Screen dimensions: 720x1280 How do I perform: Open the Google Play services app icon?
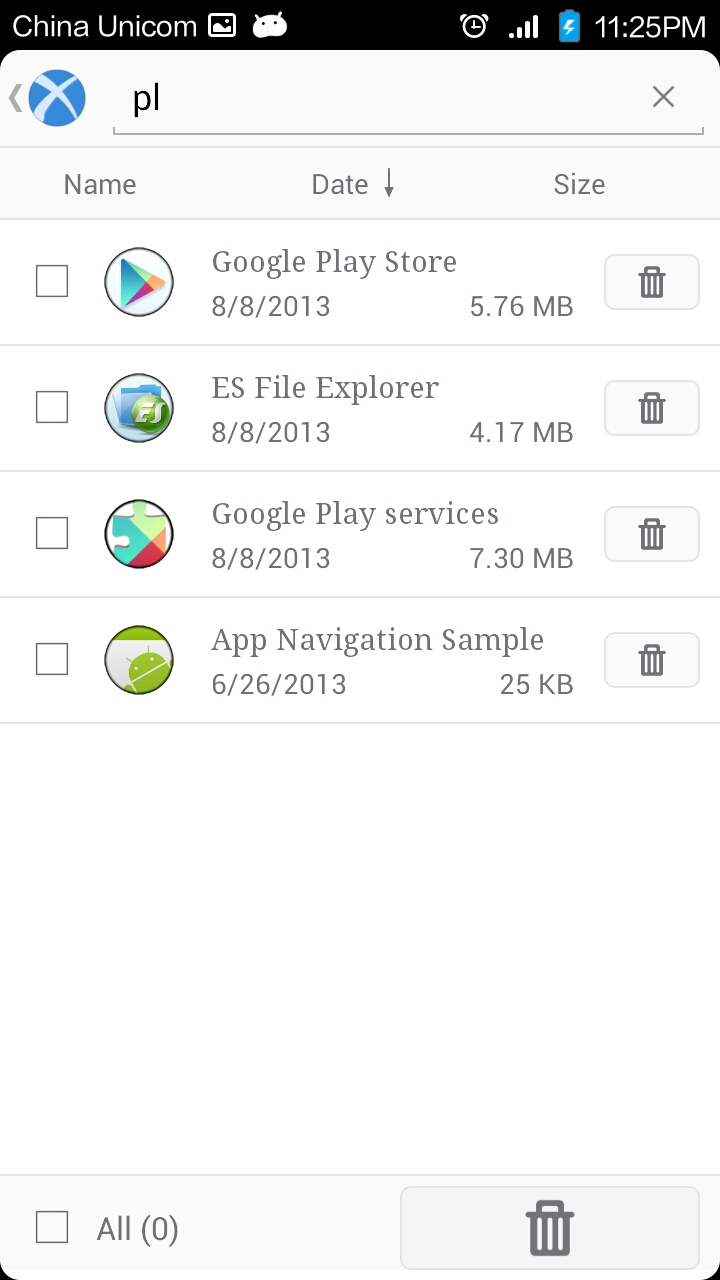tap(138, 534)
